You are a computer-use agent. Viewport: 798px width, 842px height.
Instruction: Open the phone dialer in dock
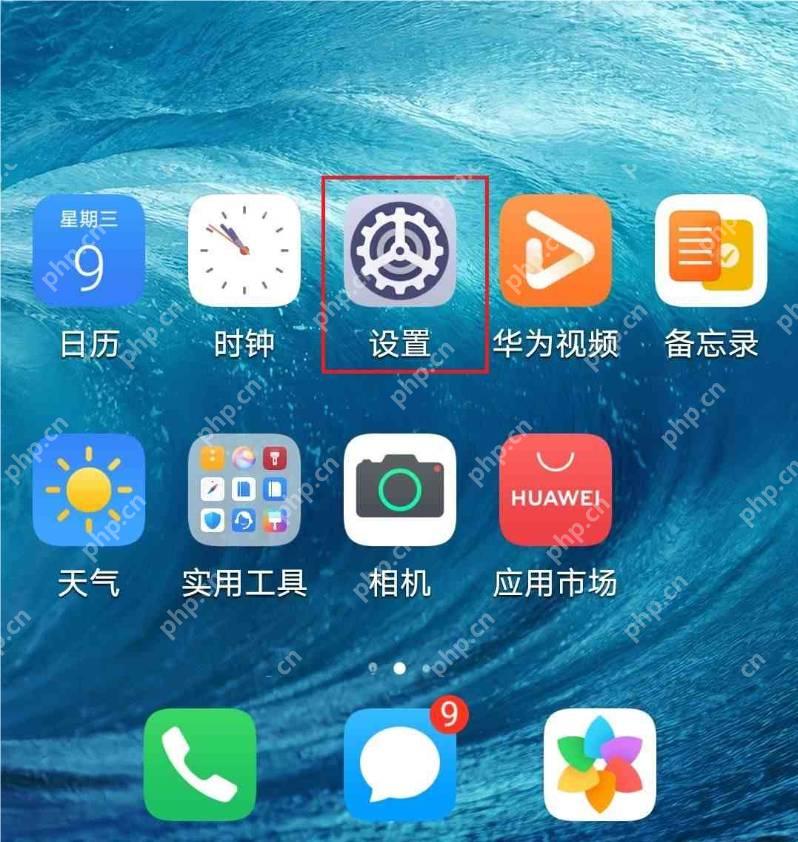pyautogui.click(x=200, y=764)
